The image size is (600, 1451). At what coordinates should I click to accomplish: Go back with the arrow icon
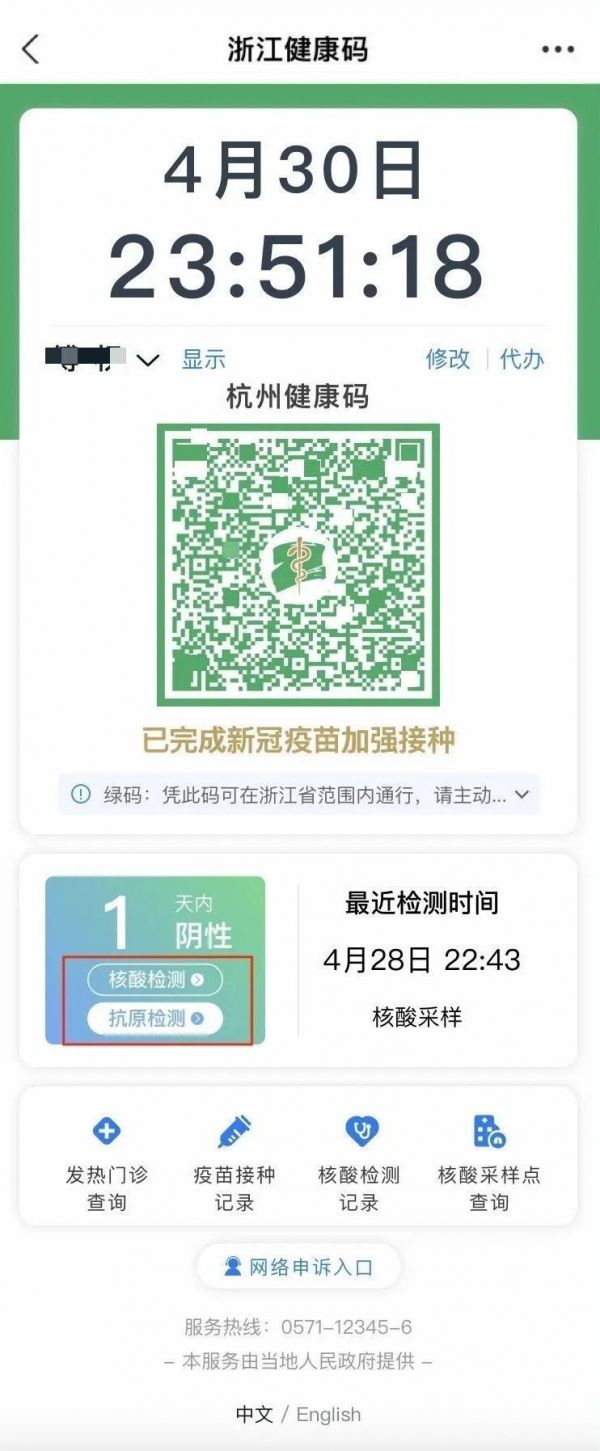tap(31, 49)
